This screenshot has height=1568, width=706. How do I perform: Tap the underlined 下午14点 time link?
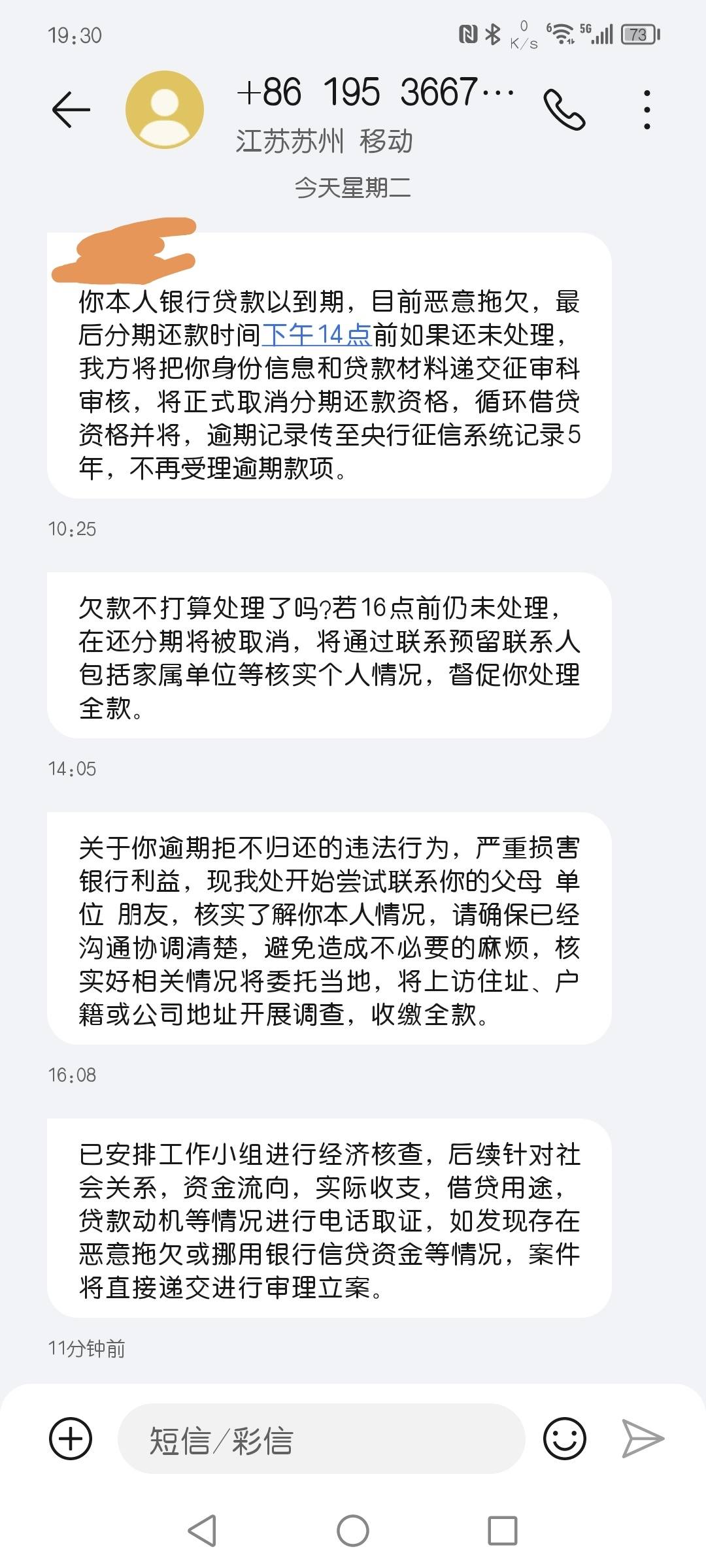click(316, 335)
